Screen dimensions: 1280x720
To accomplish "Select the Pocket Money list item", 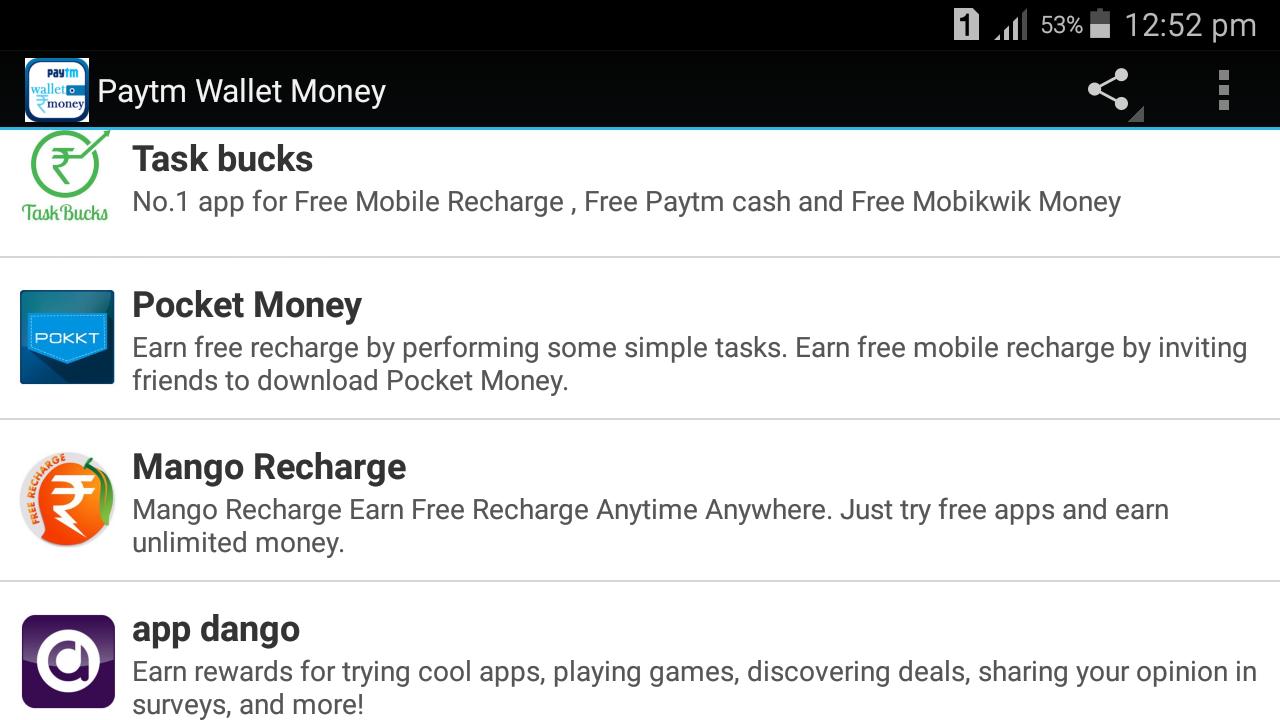I will (640, 338).
